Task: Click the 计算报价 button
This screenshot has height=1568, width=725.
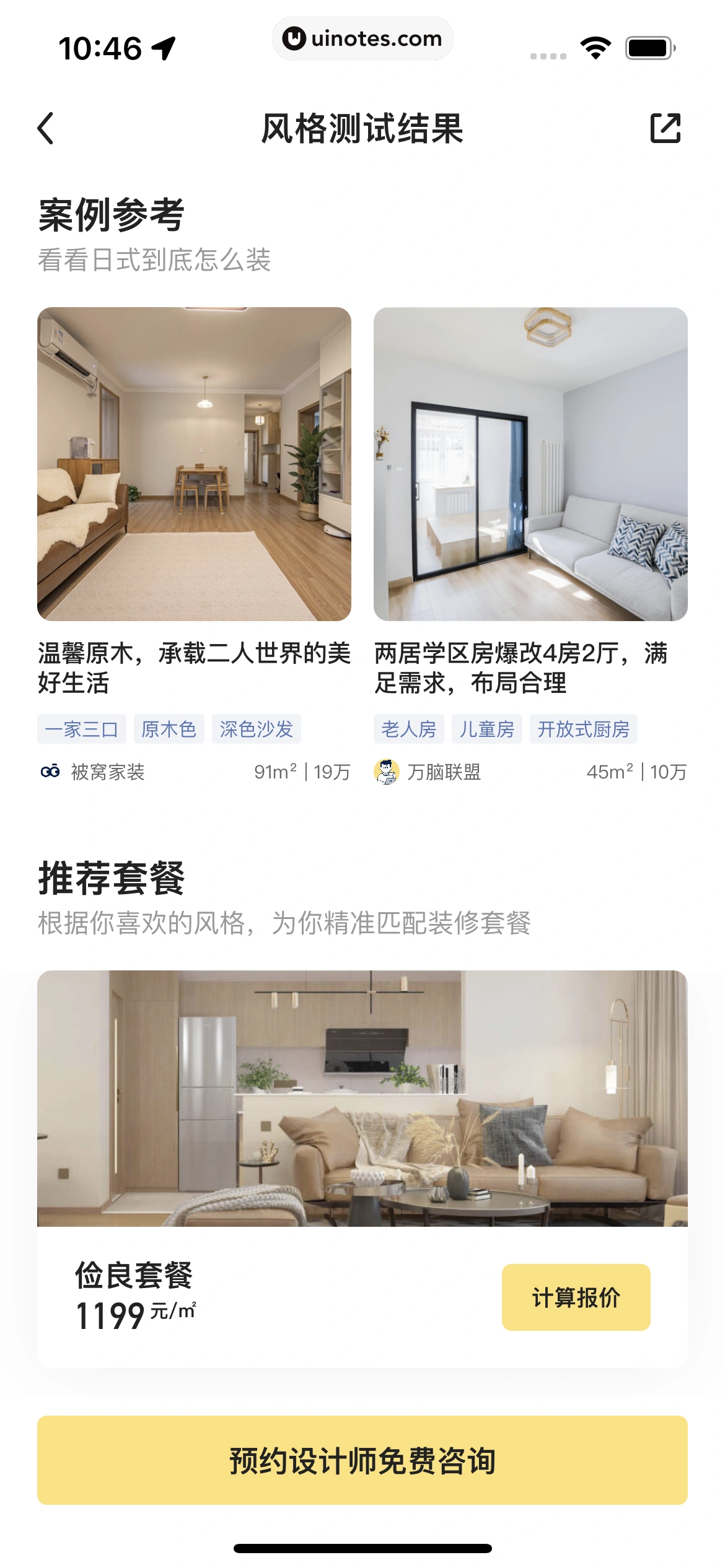Action: (x=576, y=1297)
